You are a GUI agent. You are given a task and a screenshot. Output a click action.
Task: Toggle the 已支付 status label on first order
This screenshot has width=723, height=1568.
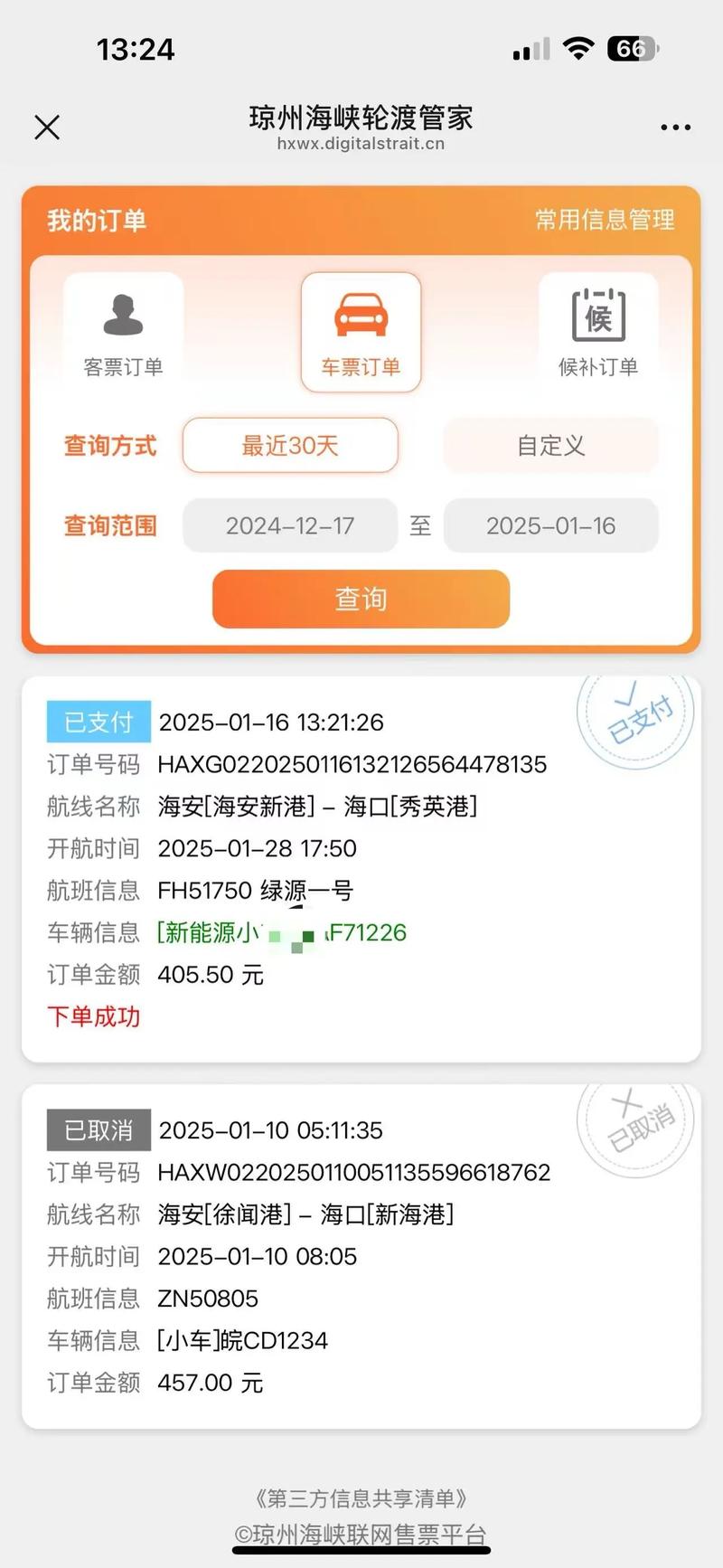(98, 722)
